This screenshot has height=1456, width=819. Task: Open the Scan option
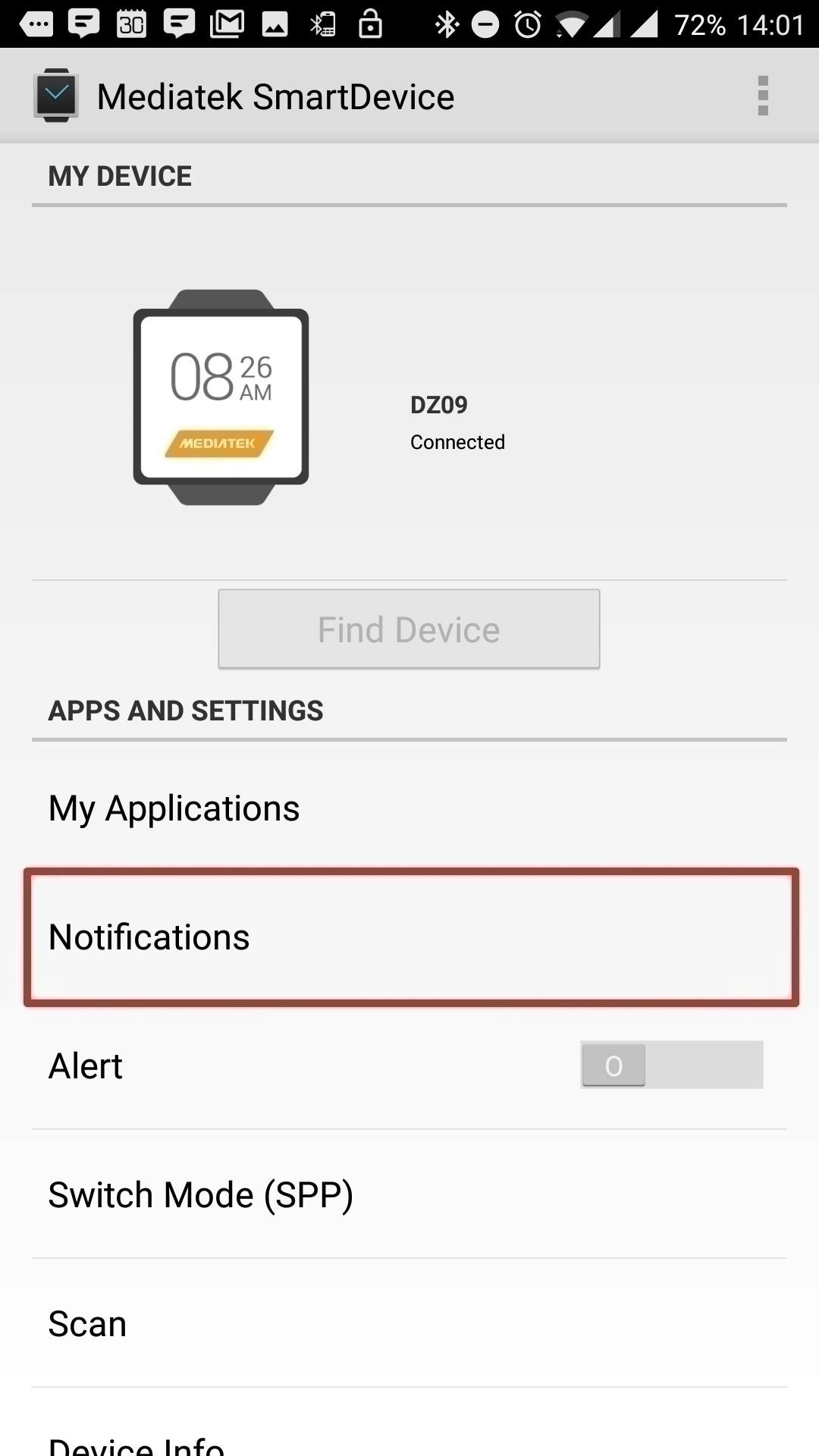pos(409,1323)
